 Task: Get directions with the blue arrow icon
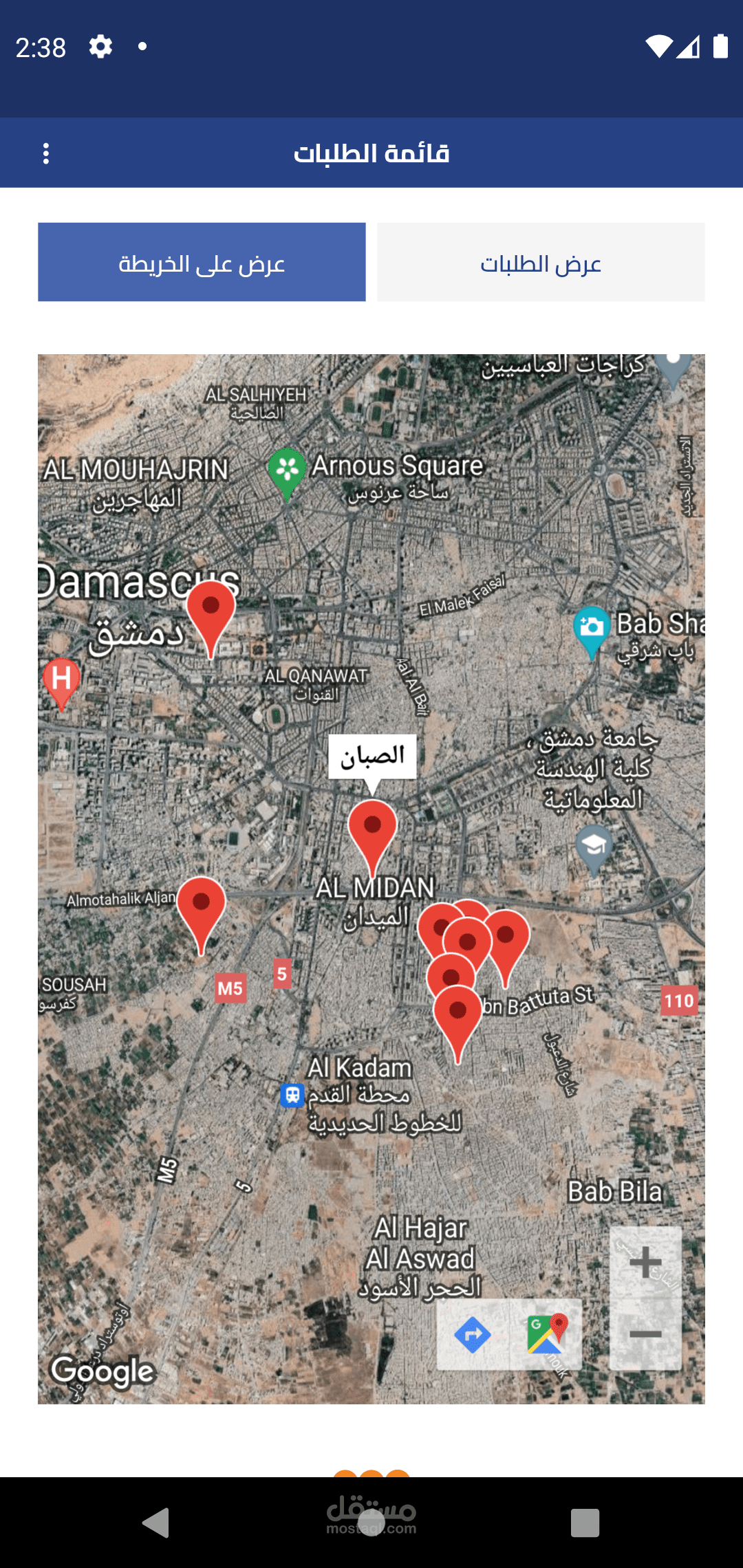click(x=473, y=1335)
